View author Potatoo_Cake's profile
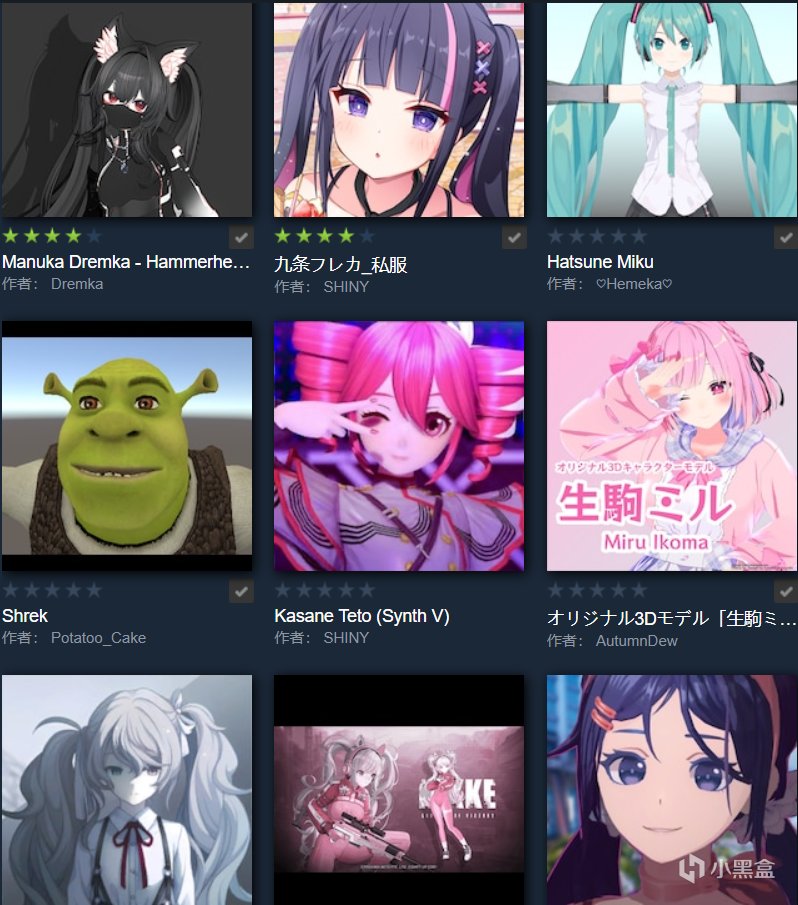This screenshot has width=798, height=905. 98,638
